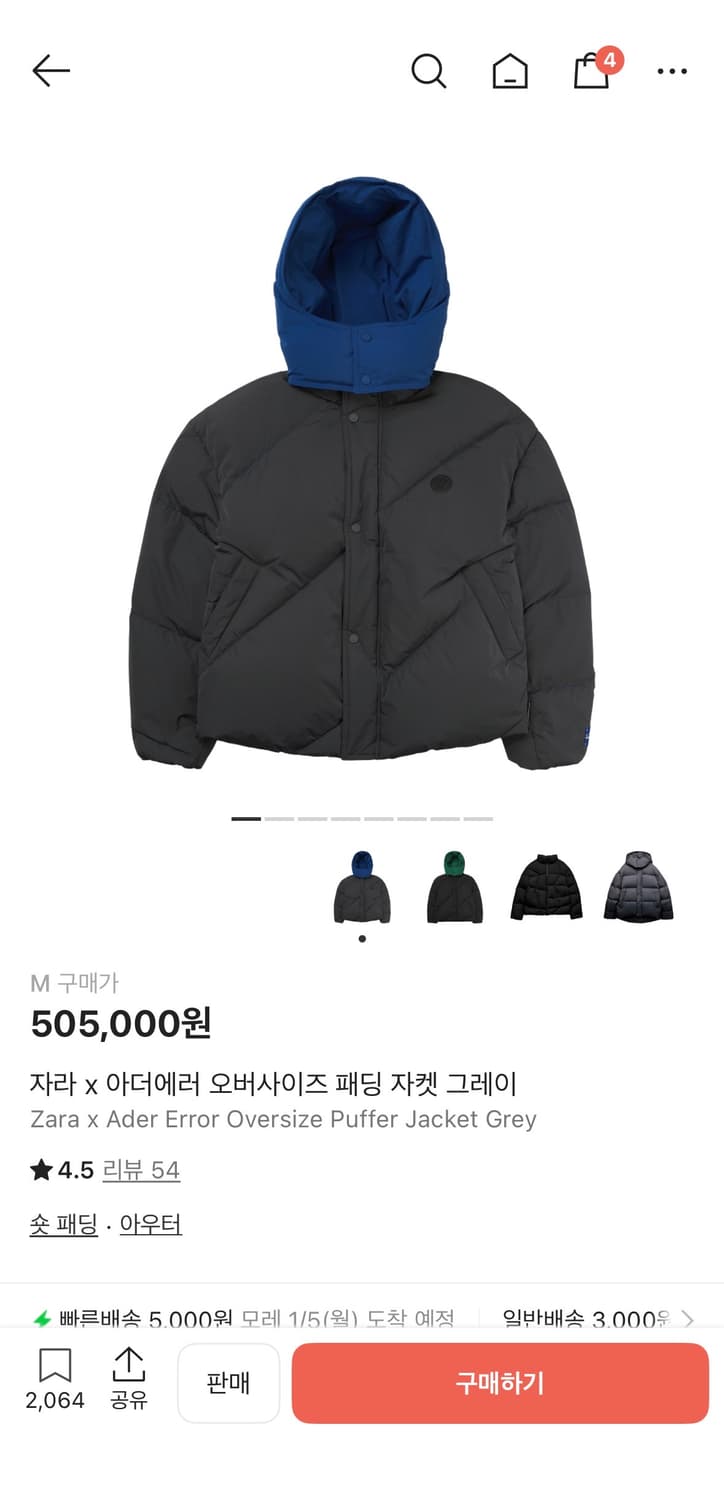724x1500 pixels.
Task: Select the green-hood jacket color thumbnail
Action: (455, 890)
